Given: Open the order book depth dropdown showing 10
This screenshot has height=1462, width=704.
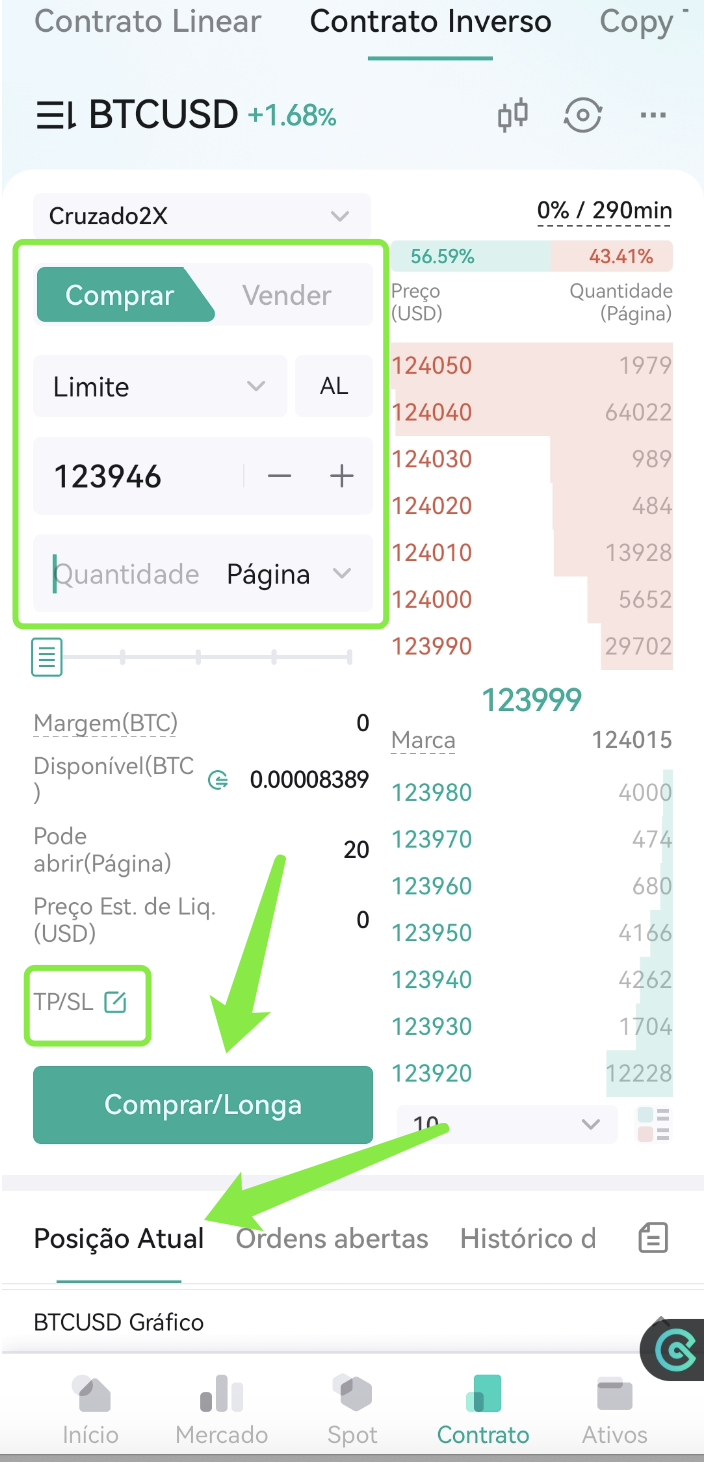Looking at the screenshot, I should click(x=507, y=1125).
